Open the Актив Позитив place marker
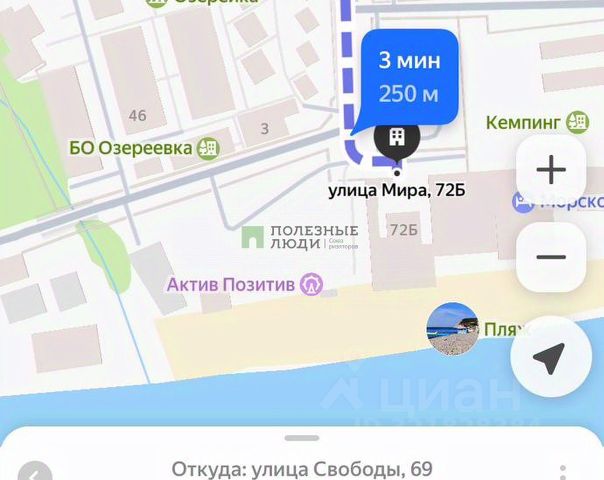The height and width of the screenshot is (480, 604). 314,285
